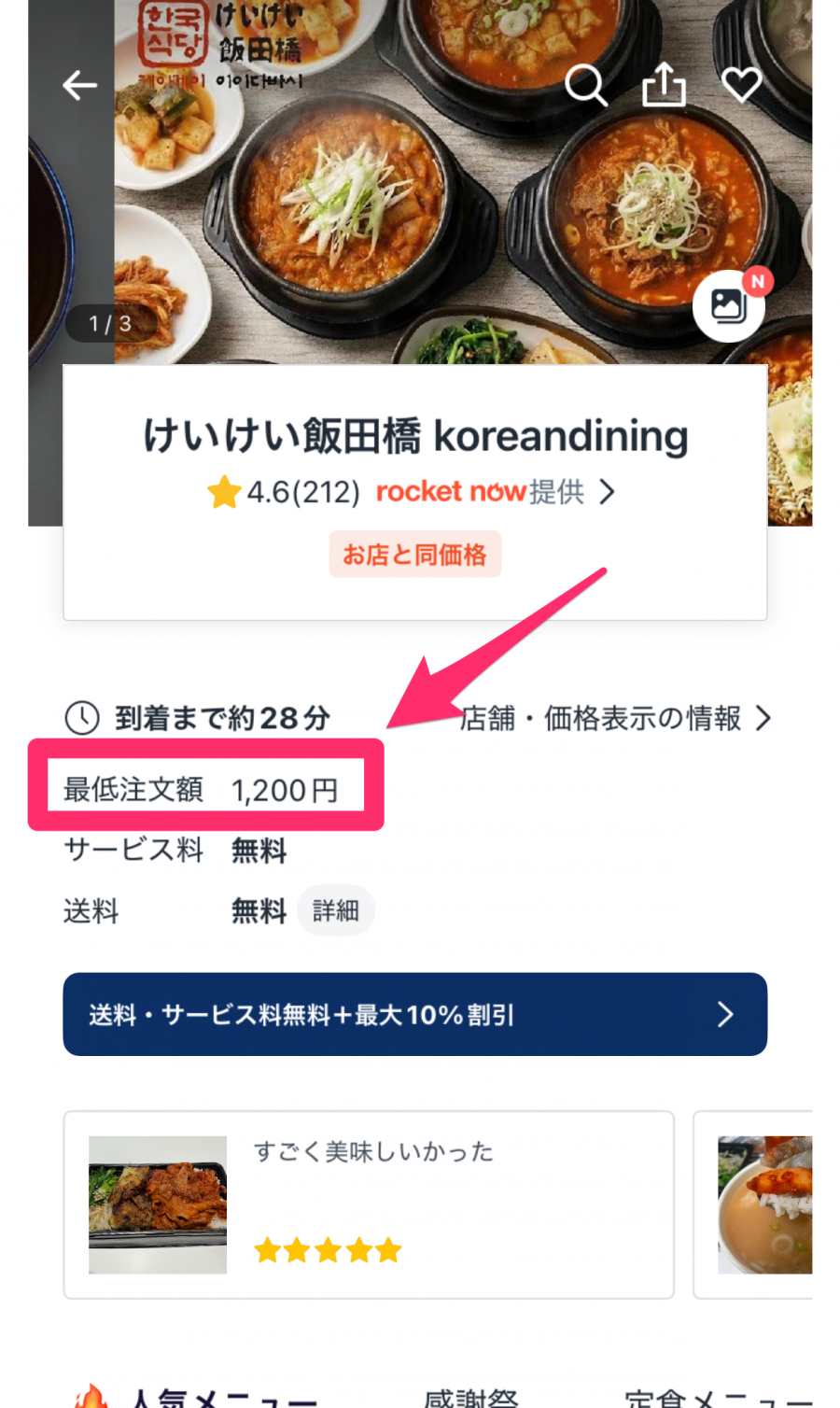Share this restaurant page
The height and width of the screenshot is (1408, 840).
(664, 86)
